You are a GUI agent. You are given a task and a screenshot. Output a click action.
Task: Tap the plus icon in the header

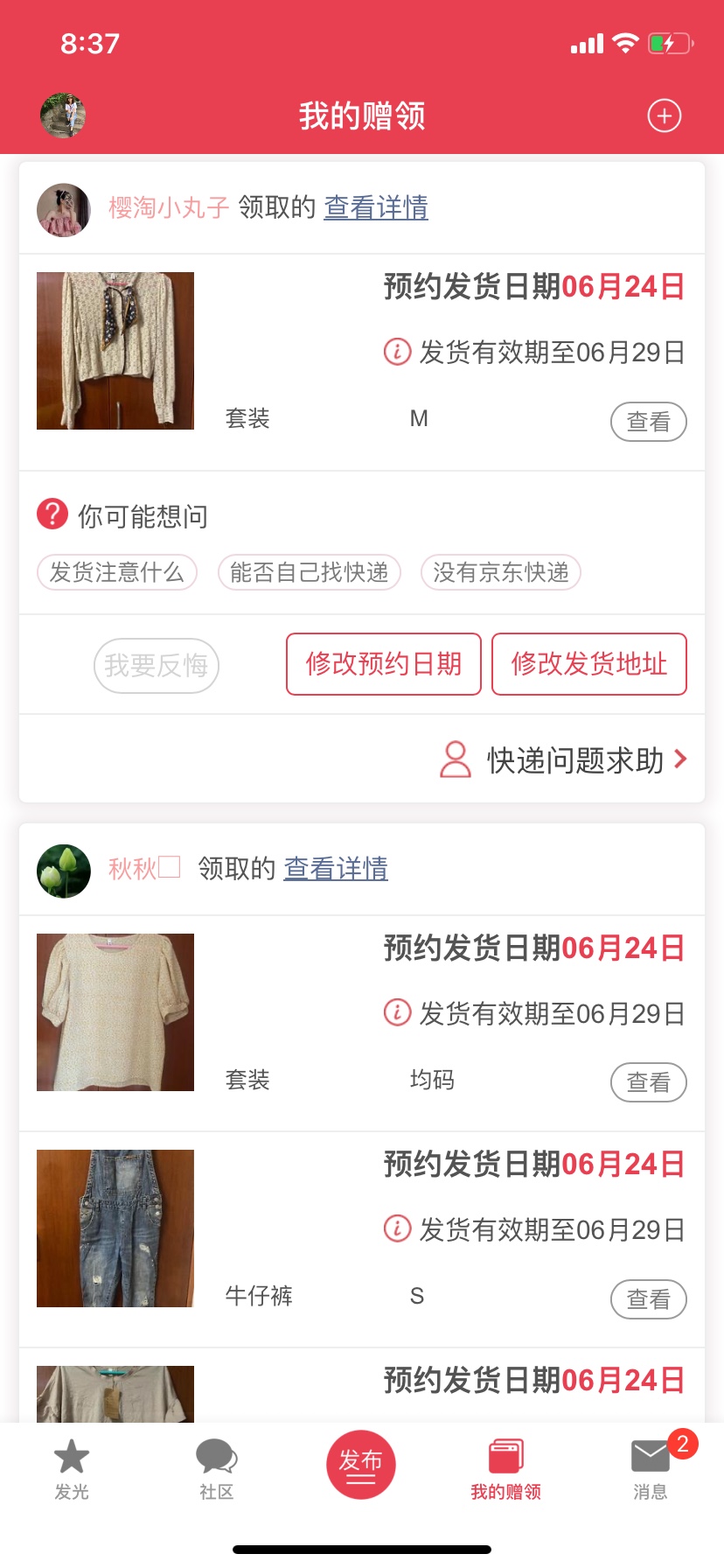click(664, 115)
